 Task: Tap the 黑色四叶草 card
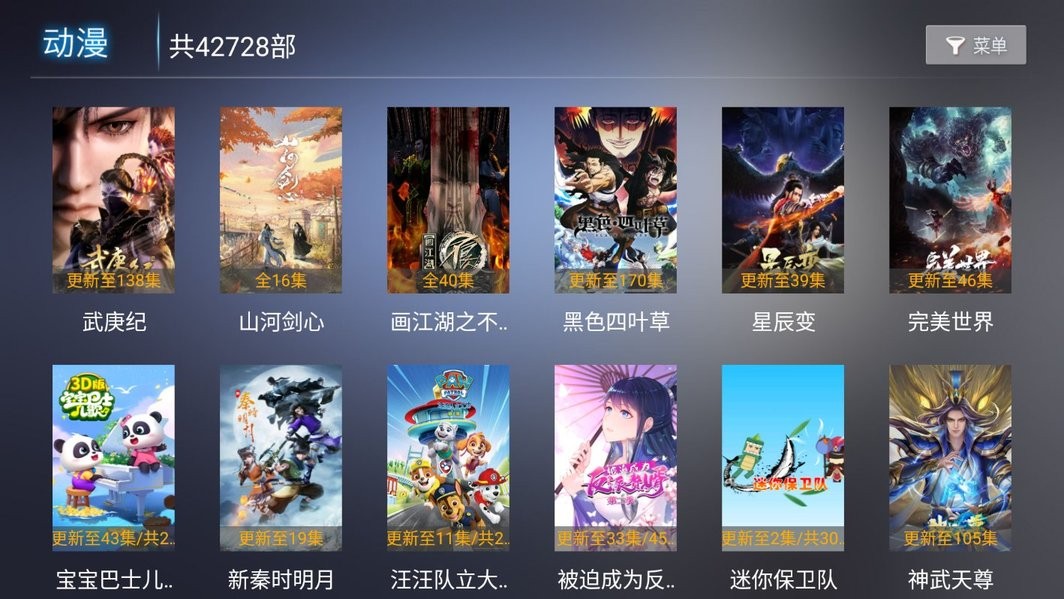[615, 200]
